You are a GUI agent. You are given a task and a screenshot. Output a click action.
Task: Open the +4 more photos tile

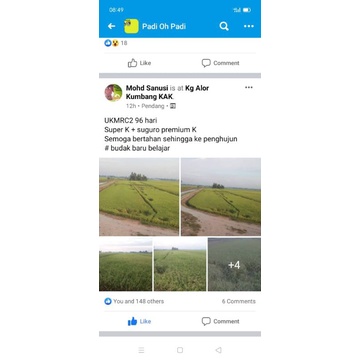coord(234,264)
